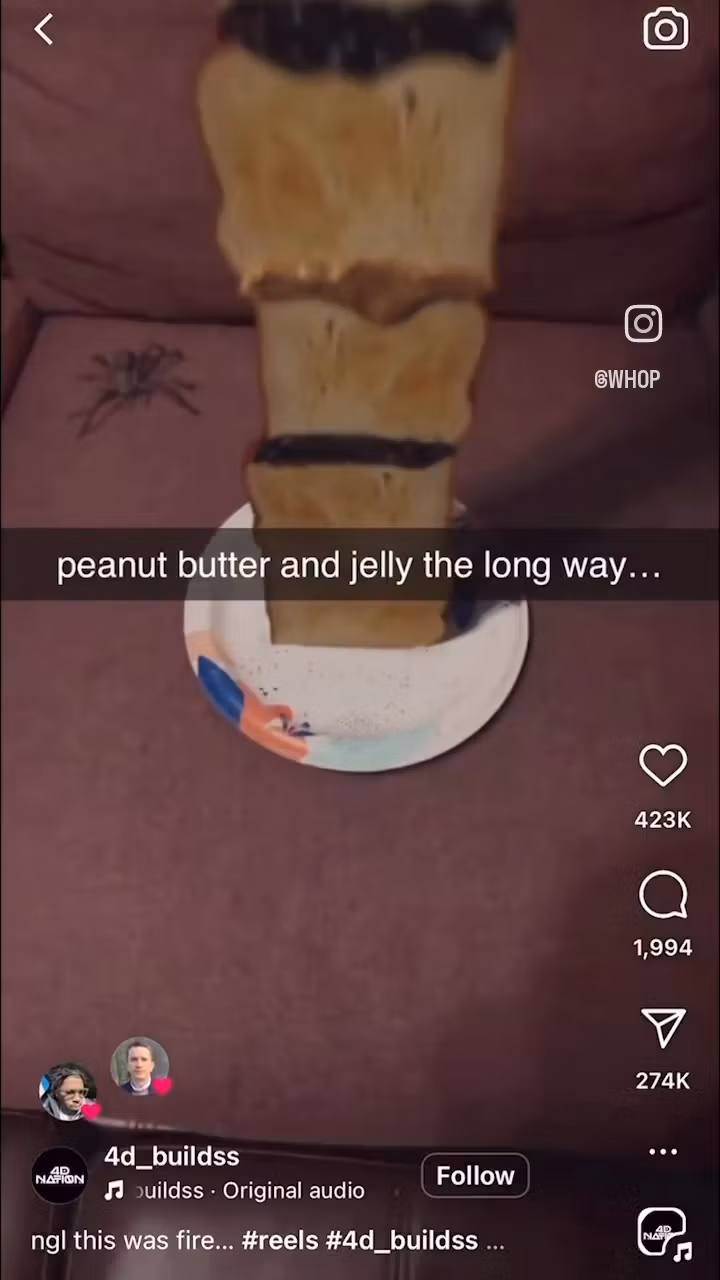The width and height of the screenshot is (720, 1280).
Task: Like this reel with the heart icon
Action: 663,767
